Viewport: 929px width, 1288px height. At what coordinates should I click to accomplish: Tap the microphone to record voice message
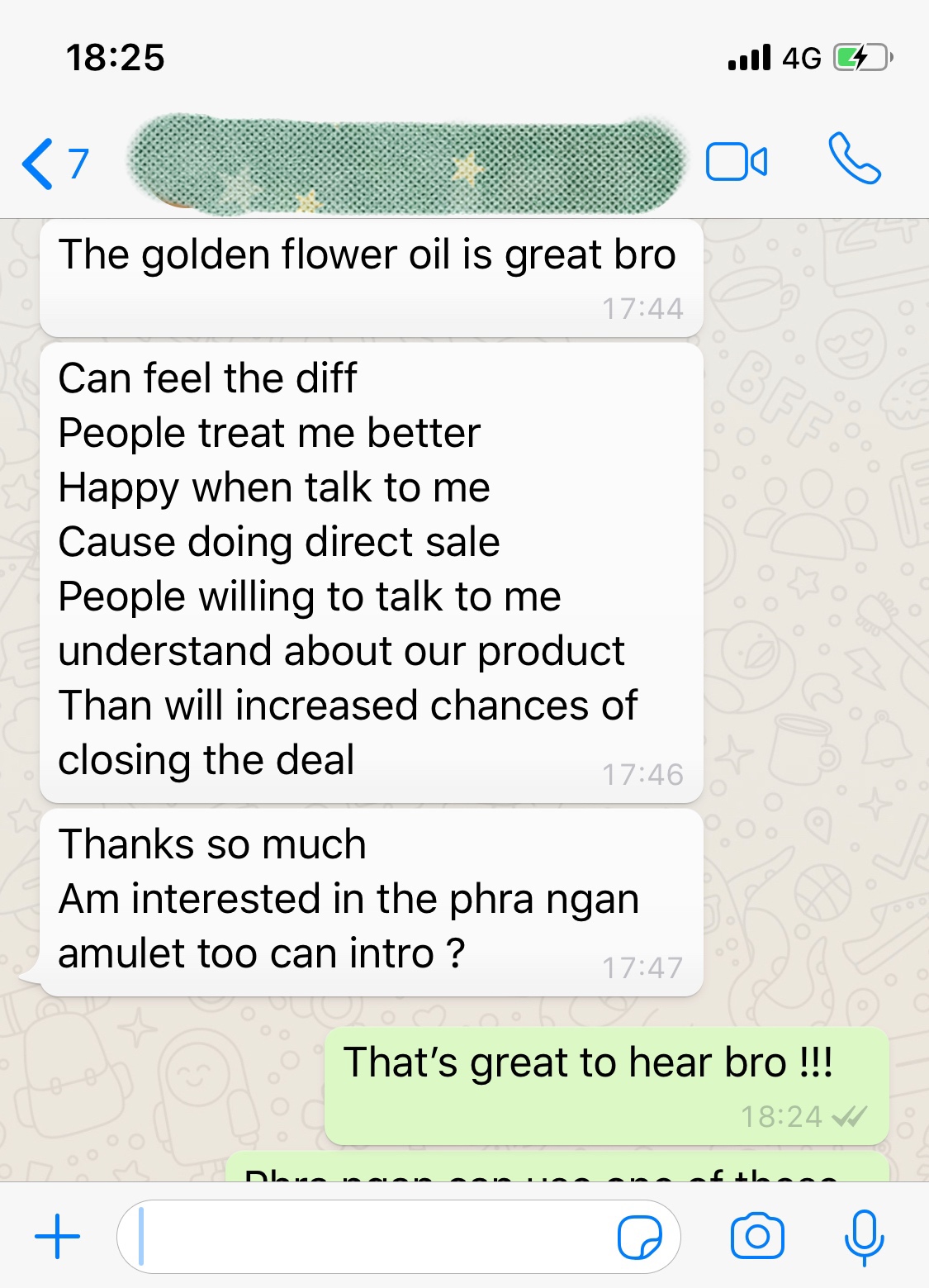click(864, 1237)
